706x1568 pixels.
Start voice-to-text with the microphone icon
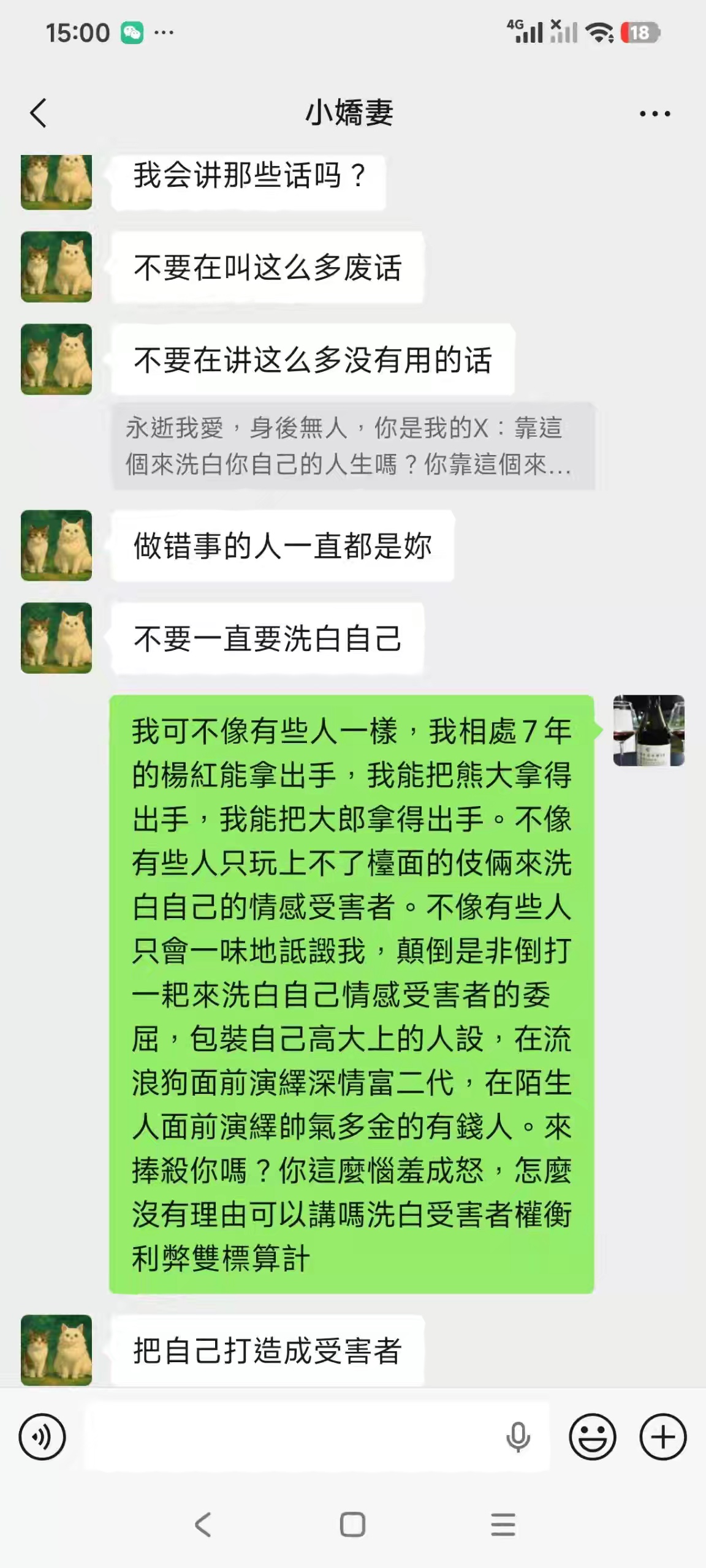(x=518, y=1437)
